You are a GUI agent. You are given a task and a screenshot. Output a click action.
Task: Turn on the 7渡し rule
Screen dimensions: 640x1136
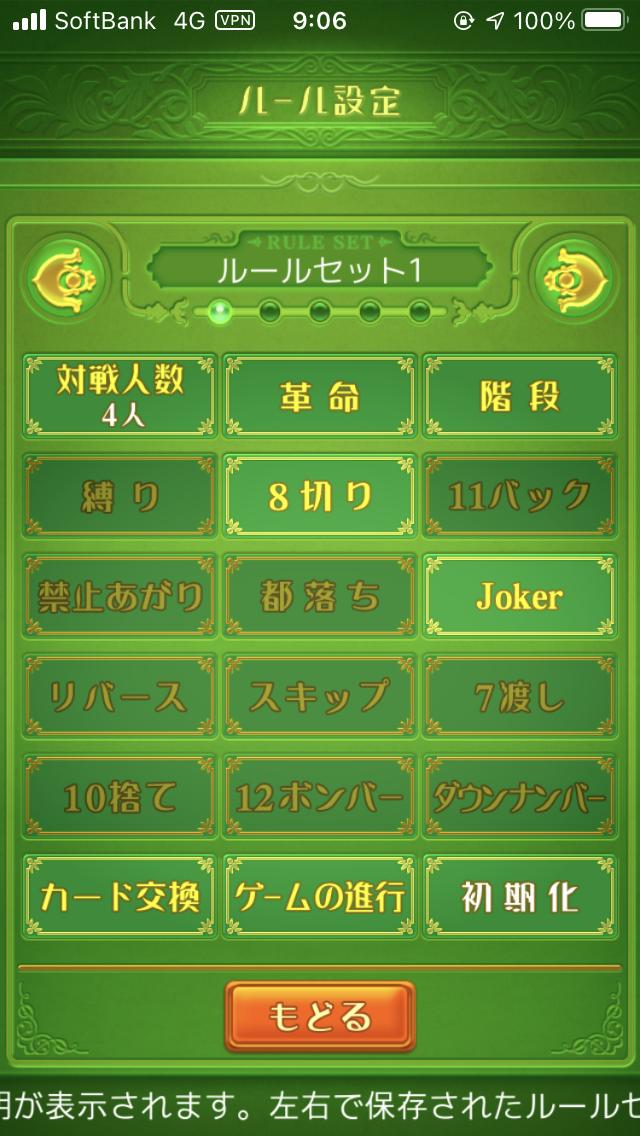520,697
